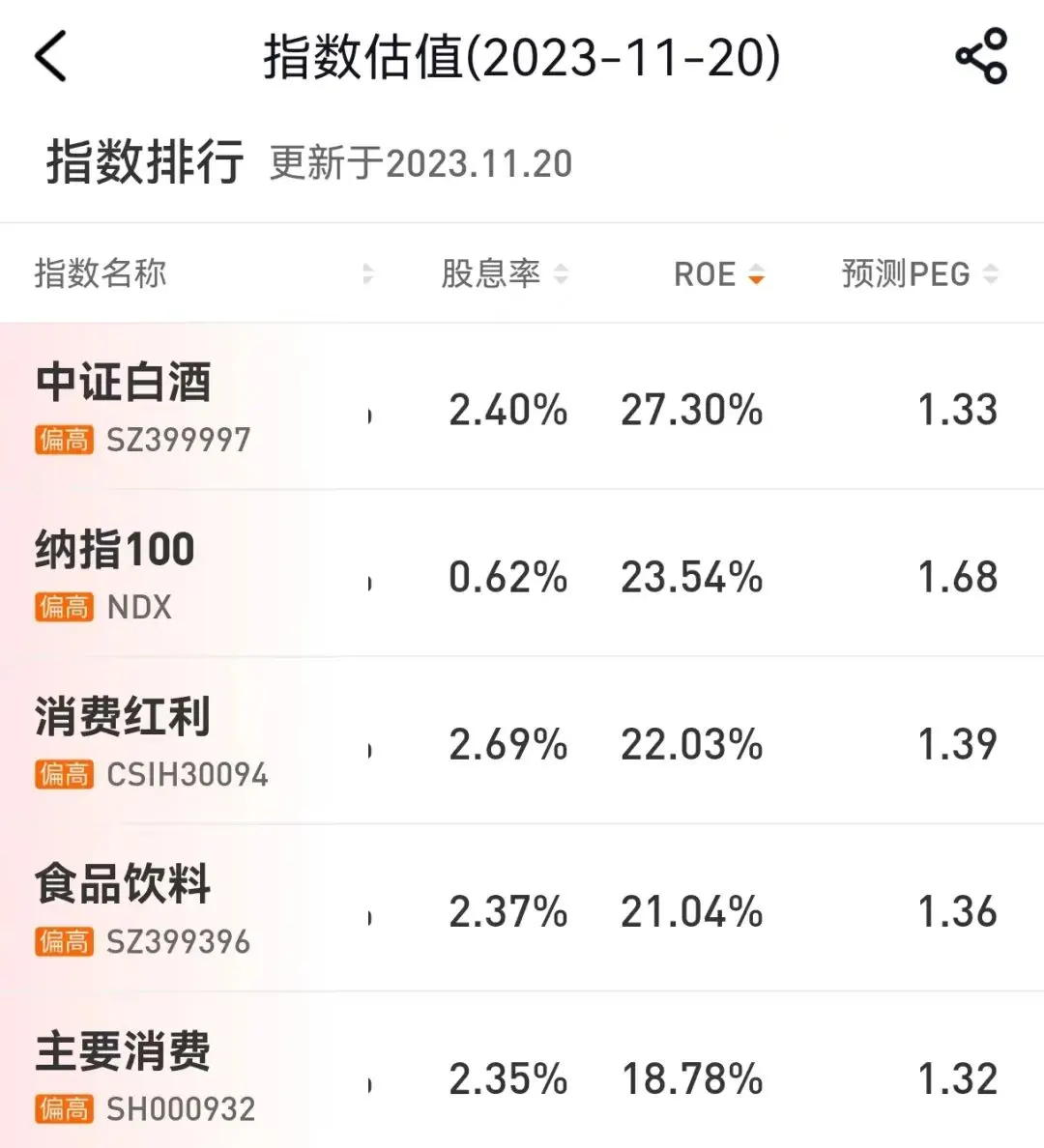Click the 偏高 badge beside 食品饮料
The image size is (1044, 1148).
tap(64, 941)
